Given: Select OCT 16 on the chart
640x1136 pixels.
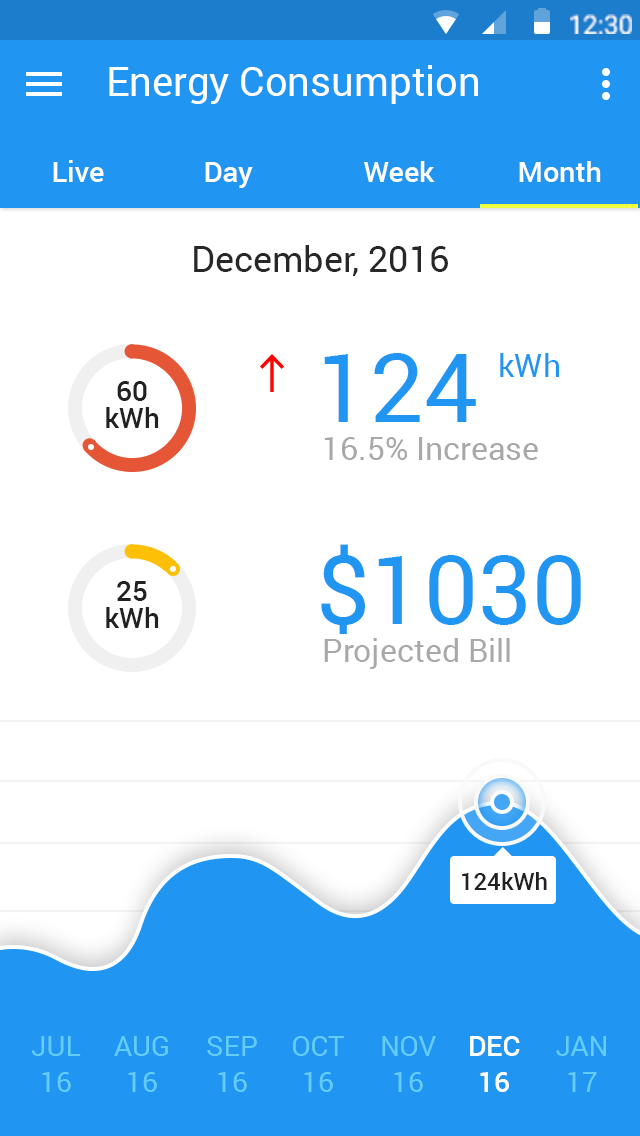Looking at the screenshot, I should [x=317, y=1064].
